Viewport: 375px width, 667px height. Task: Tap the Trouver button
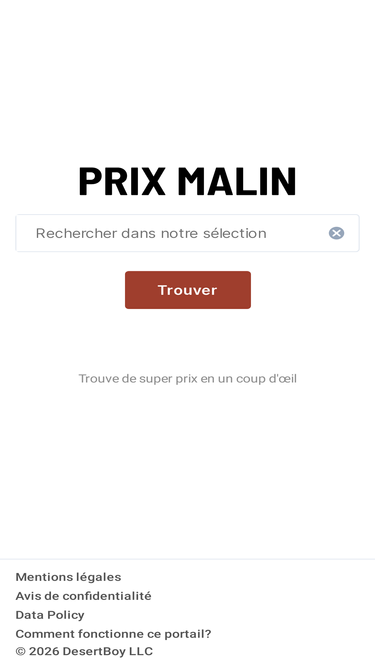click(188, 290)
